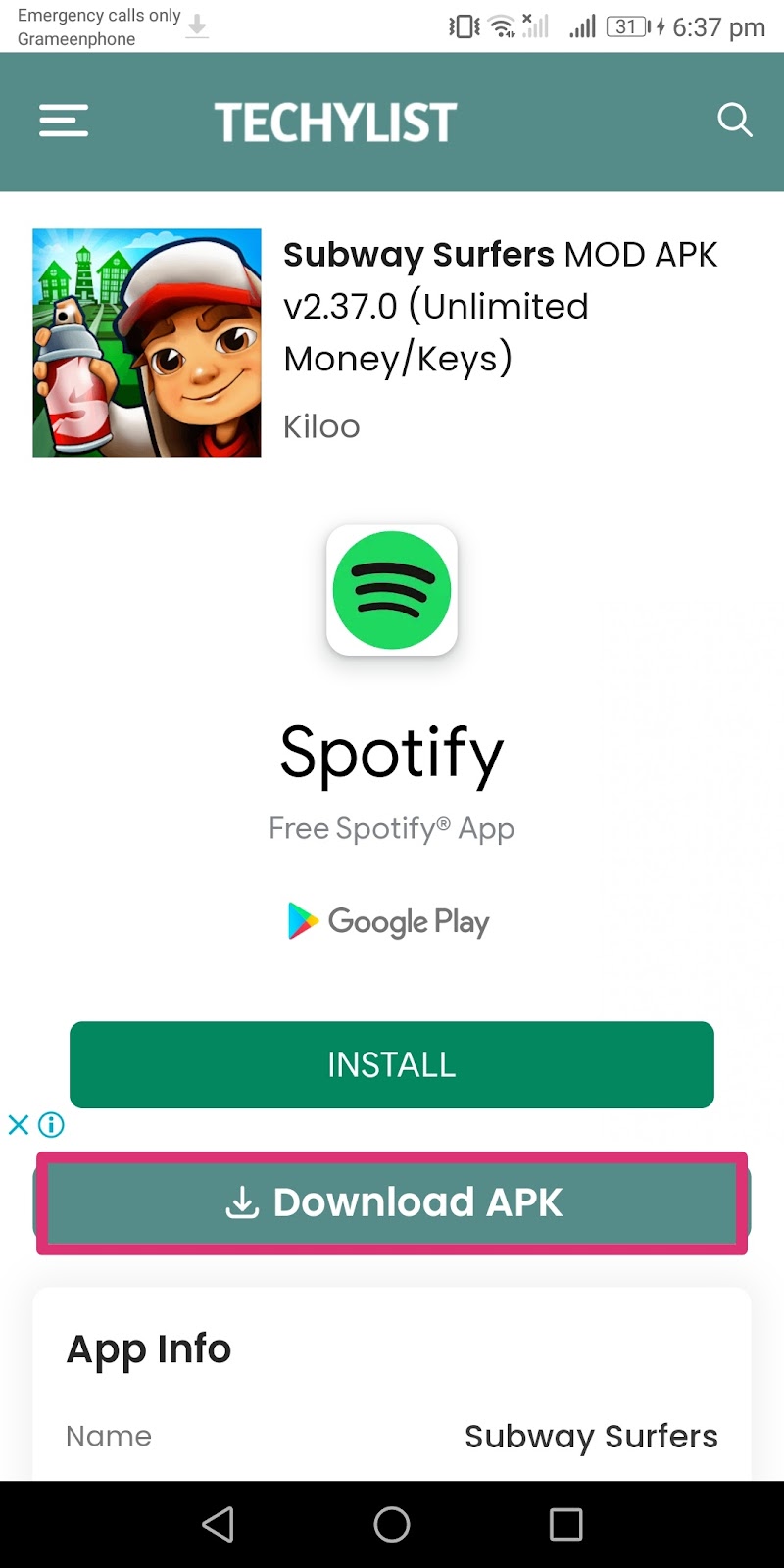Open the search icon in header
The height and width of the screenshot is (1568, 784).
pyautogui.click(x=734, y=121)
